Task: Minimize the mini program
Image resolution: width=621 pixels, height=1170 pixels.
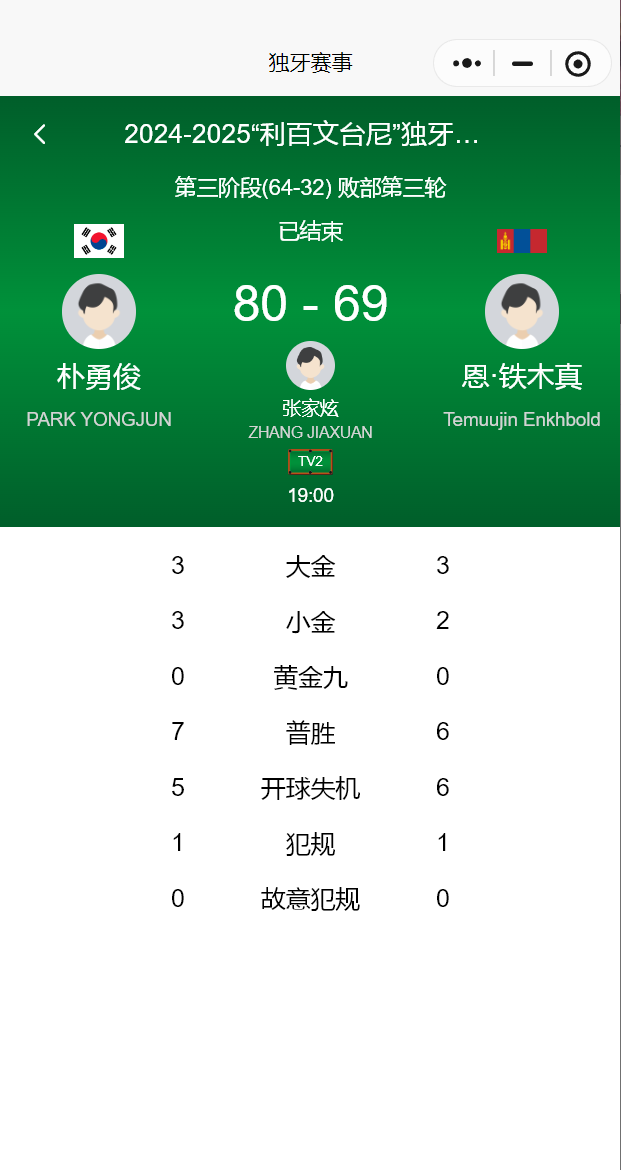Action: [x=522, y=64]
